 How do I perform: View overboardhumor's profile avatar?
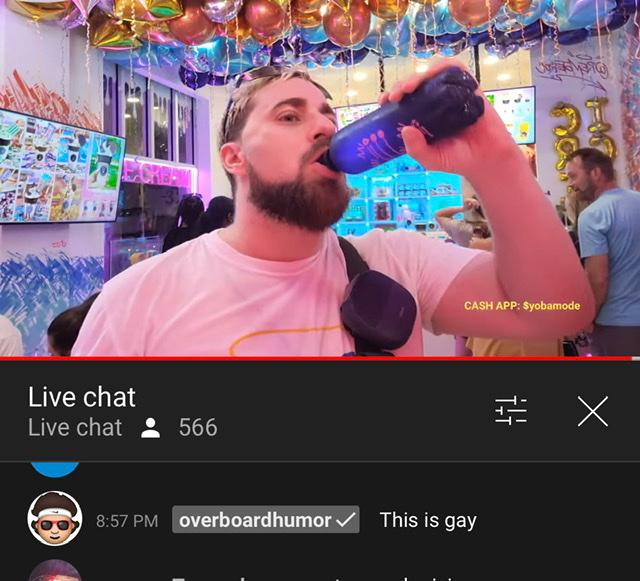[x=55, y=519]
